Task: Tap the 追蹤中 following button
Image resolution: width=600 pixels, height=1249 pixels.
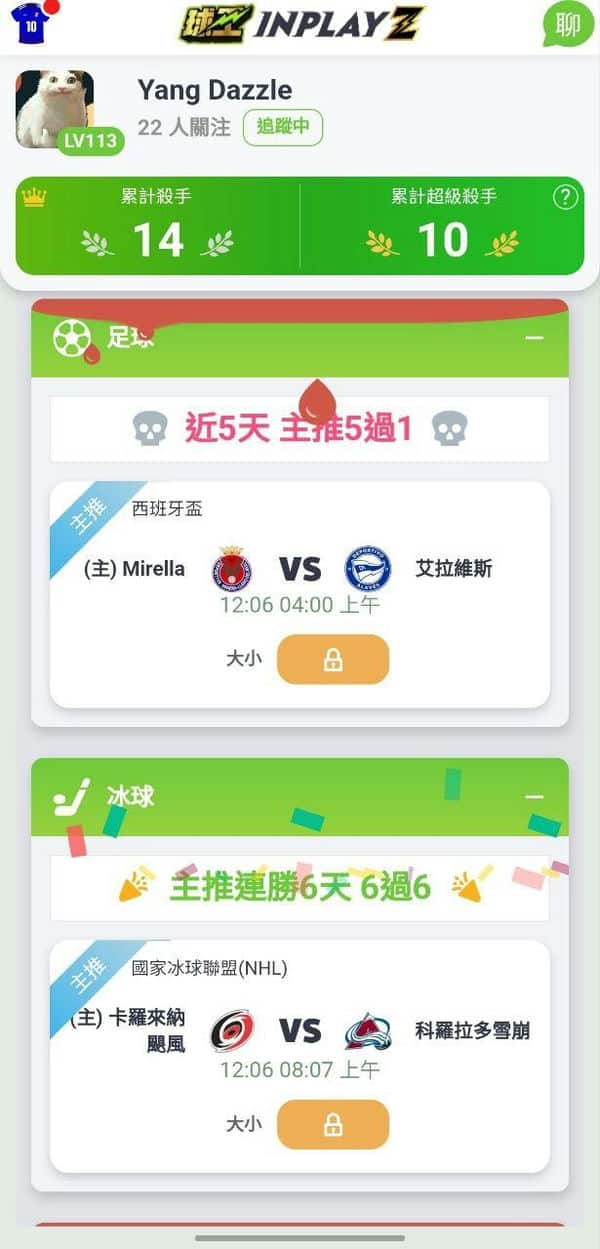Action: pyautogui.click(x=283, y=127)
